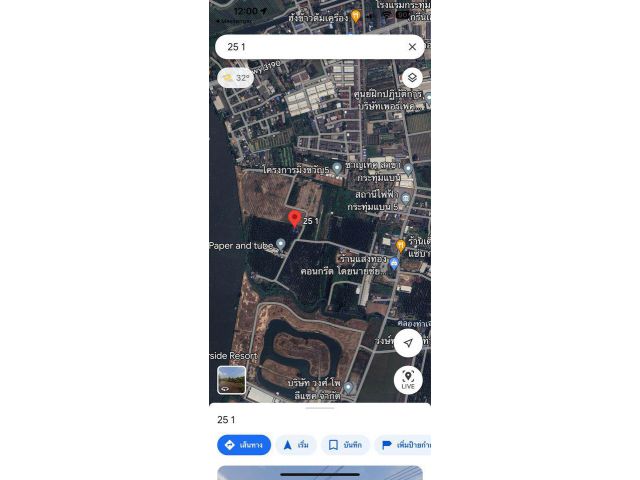
Task: Open the 32° weather chip
Action: pos(236,78)
